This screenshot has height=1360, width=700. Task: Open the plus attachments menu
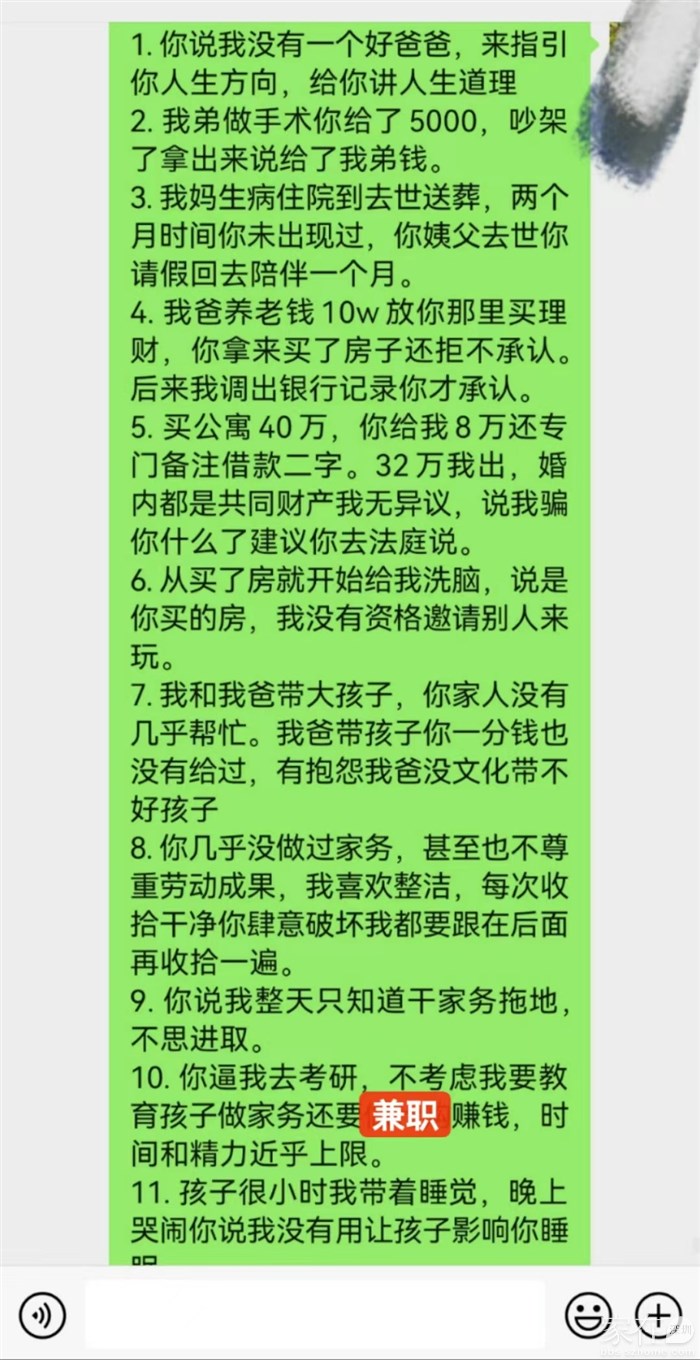pos(657,1315)
